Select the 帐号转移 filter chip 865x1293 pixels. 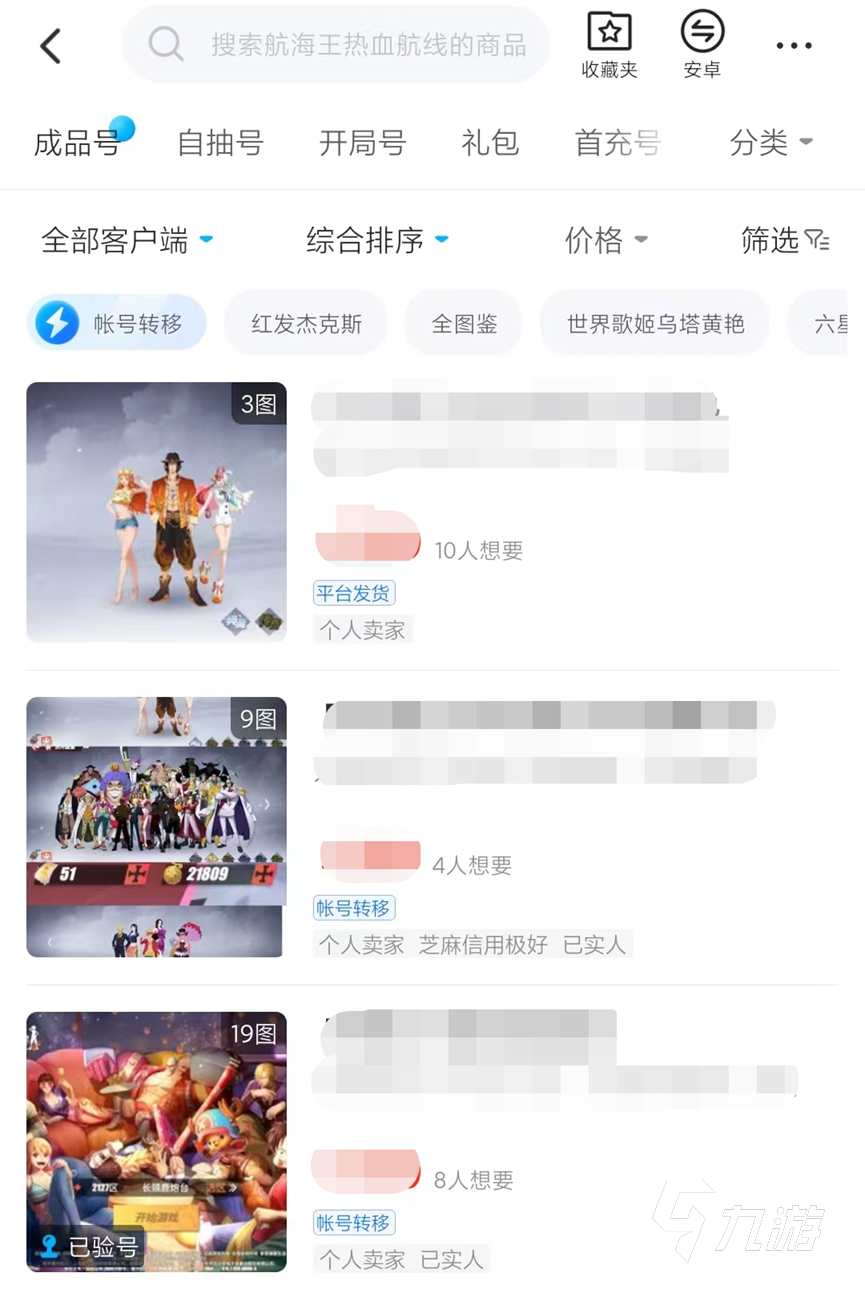pos(117,323)
